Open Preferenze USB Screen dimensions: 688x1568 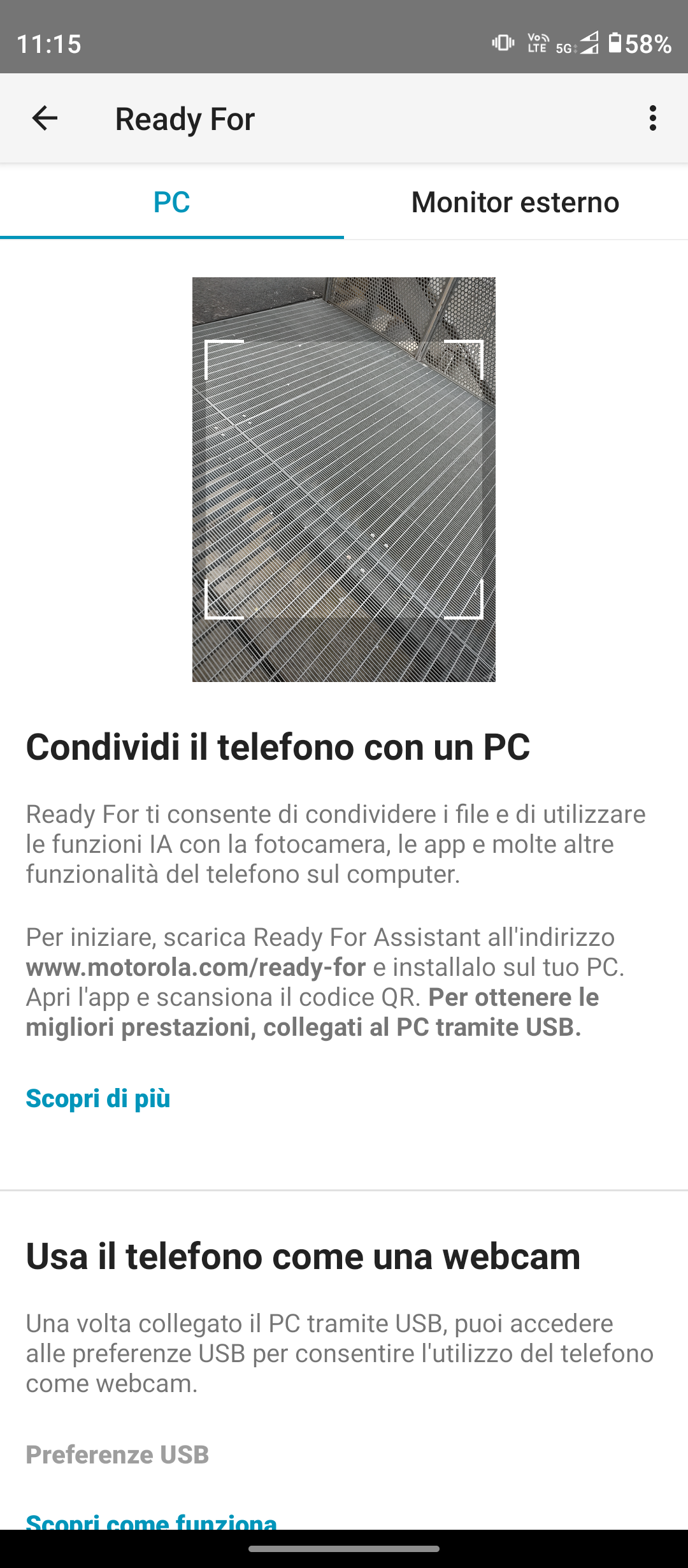coord(117,1455)
